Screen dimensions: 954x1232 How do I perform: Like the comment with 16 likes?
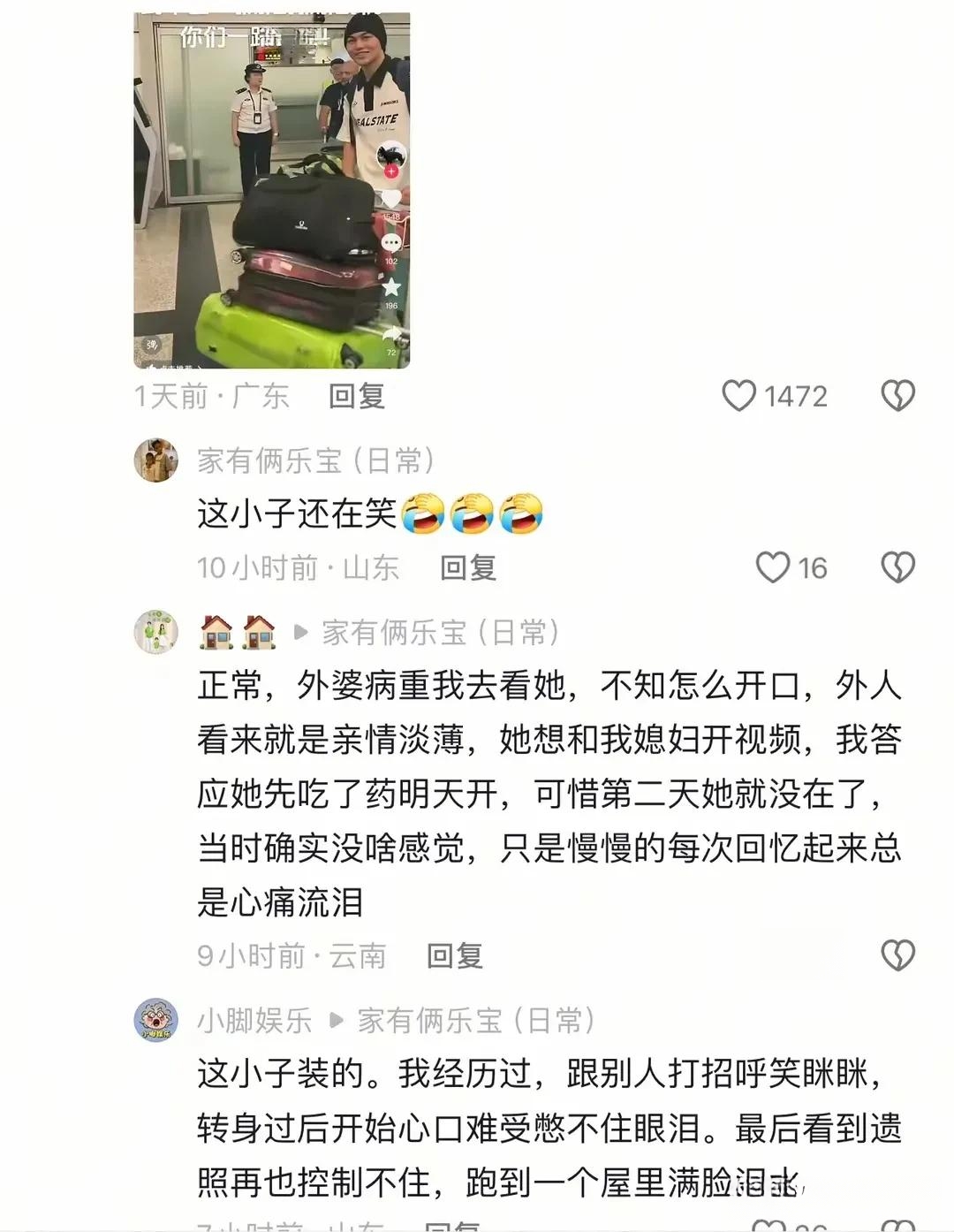coord(772,567)
